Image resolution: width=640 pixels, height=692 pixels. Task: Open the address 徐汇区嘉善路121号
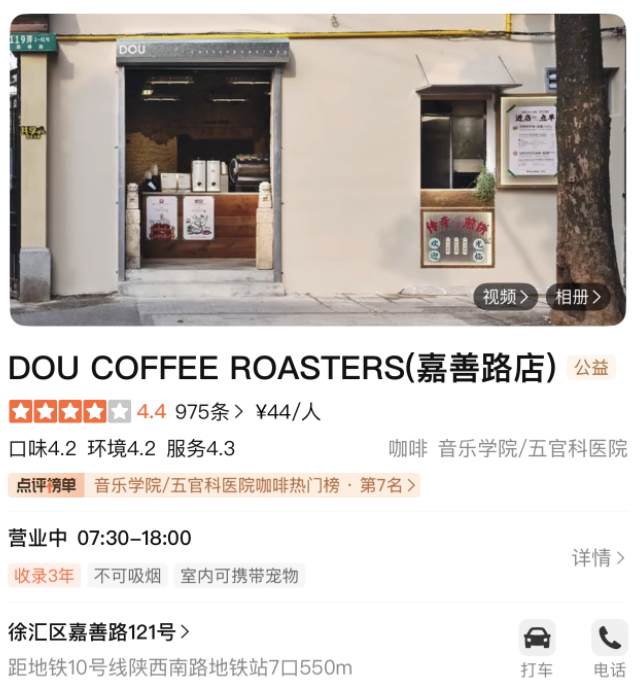(99, 632)
